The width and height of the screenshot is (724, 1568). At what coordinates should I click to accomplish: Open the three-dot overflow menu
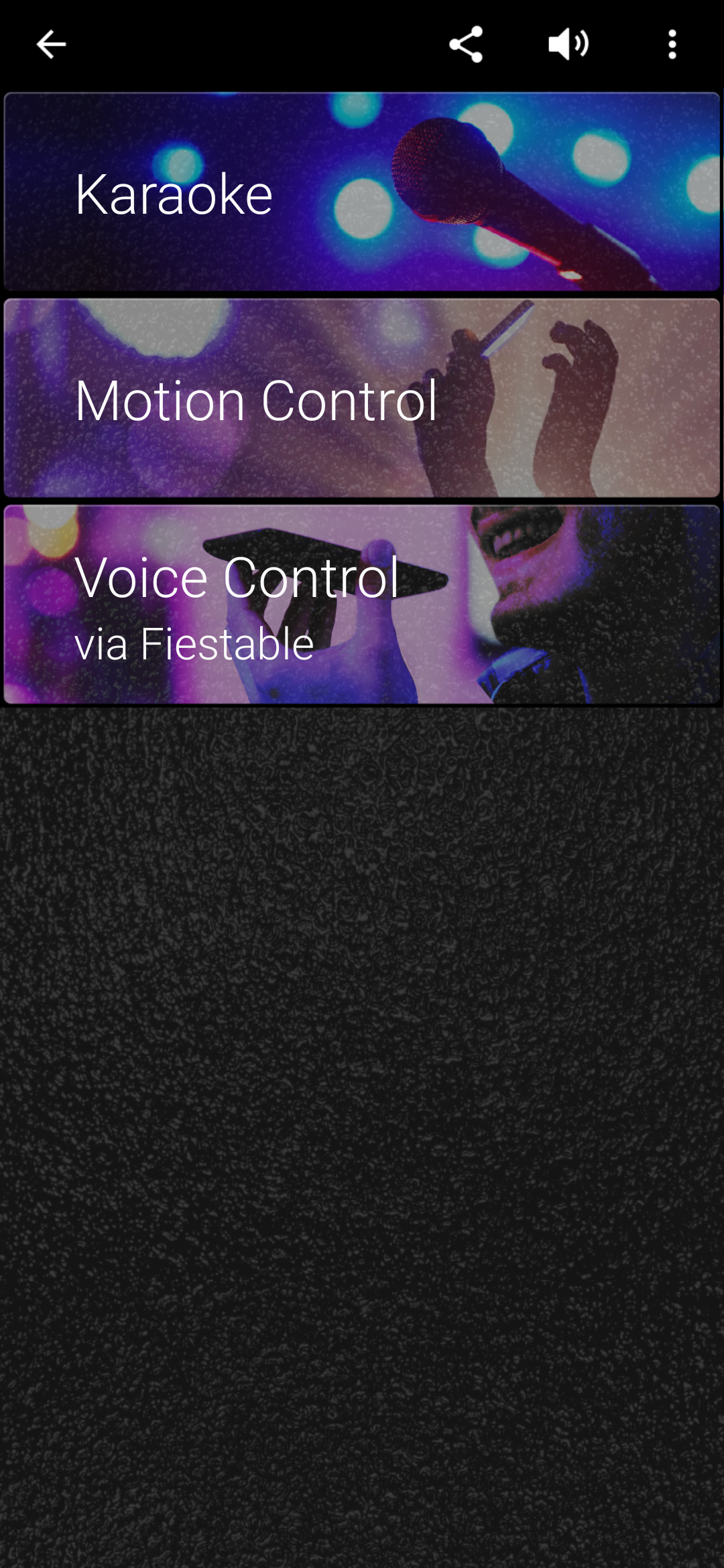(672, 45)
